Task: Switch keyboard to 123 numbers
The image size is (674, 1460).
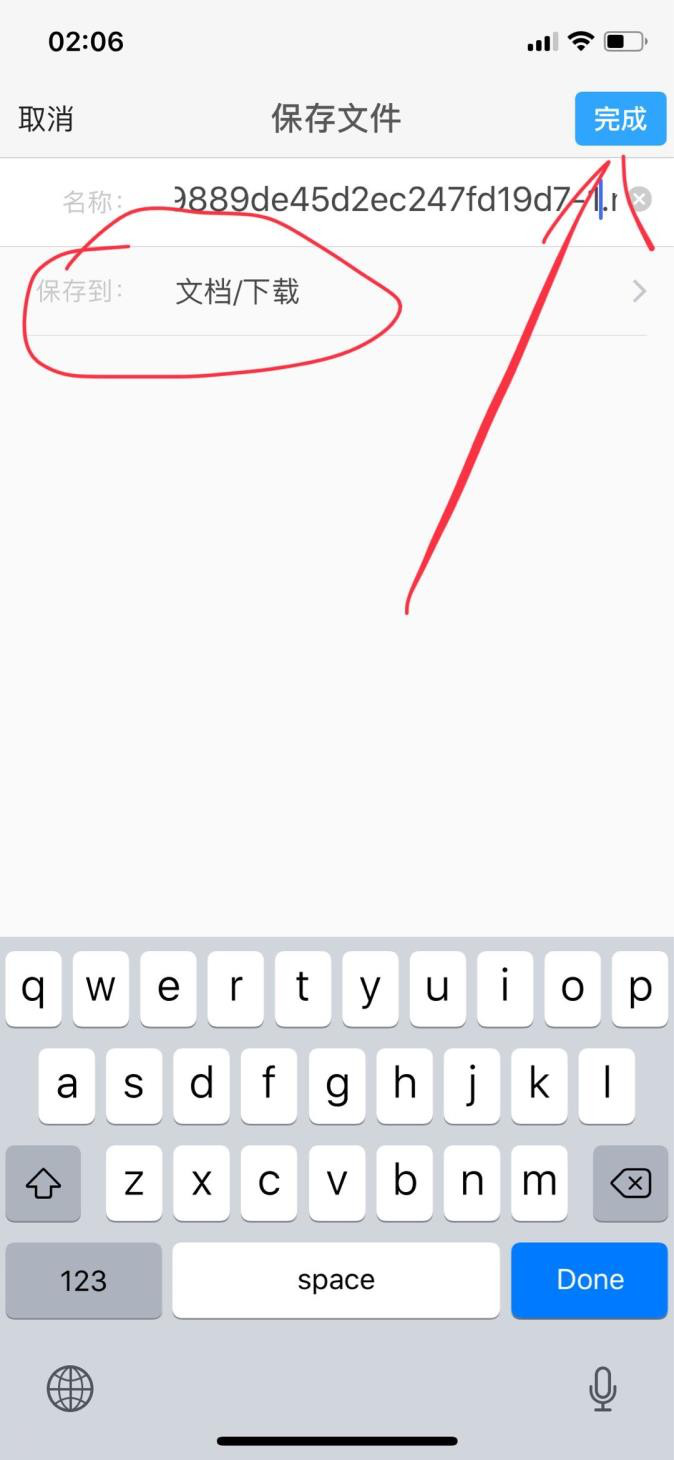Action: tap(83, 1280)
